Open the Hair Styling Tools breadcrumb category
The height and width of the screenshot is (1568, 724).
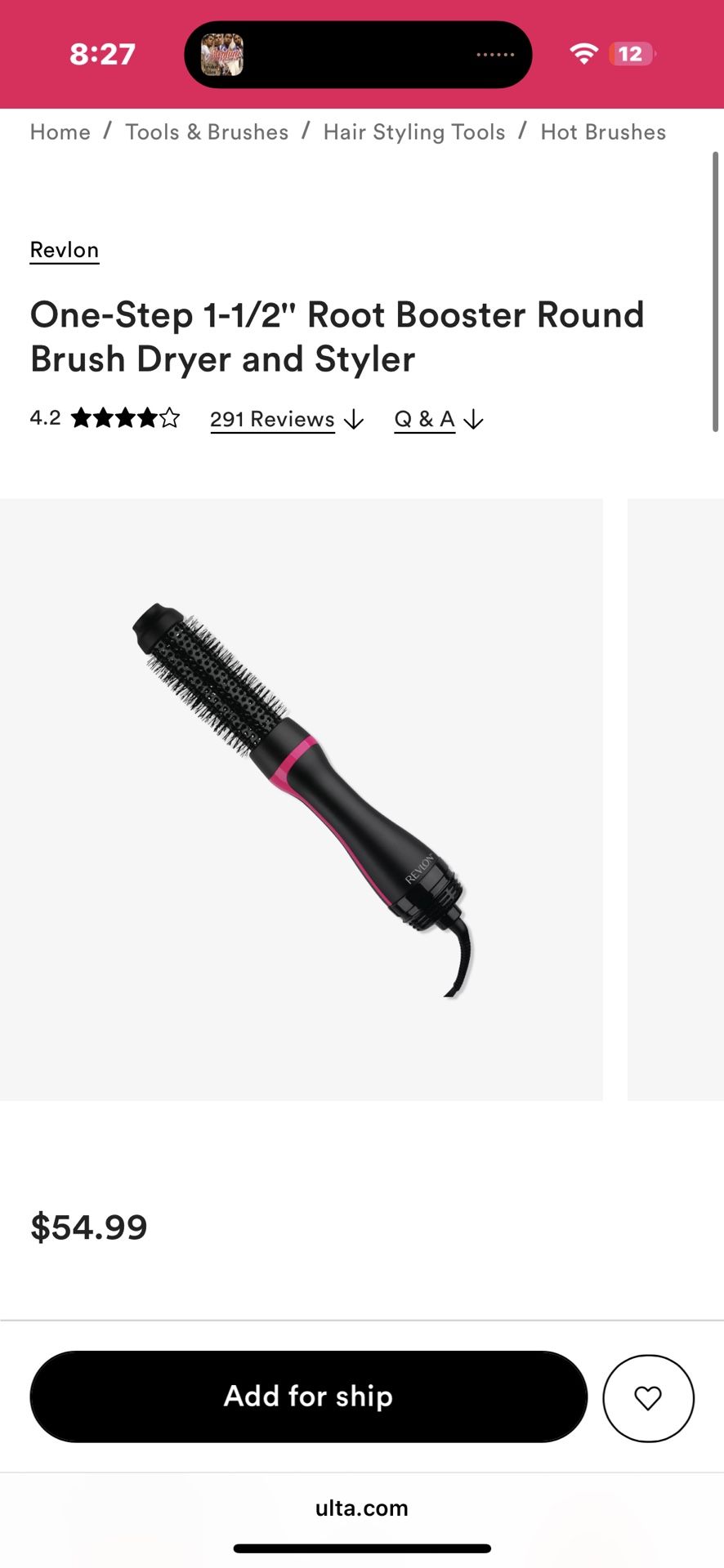pos(413,131)
